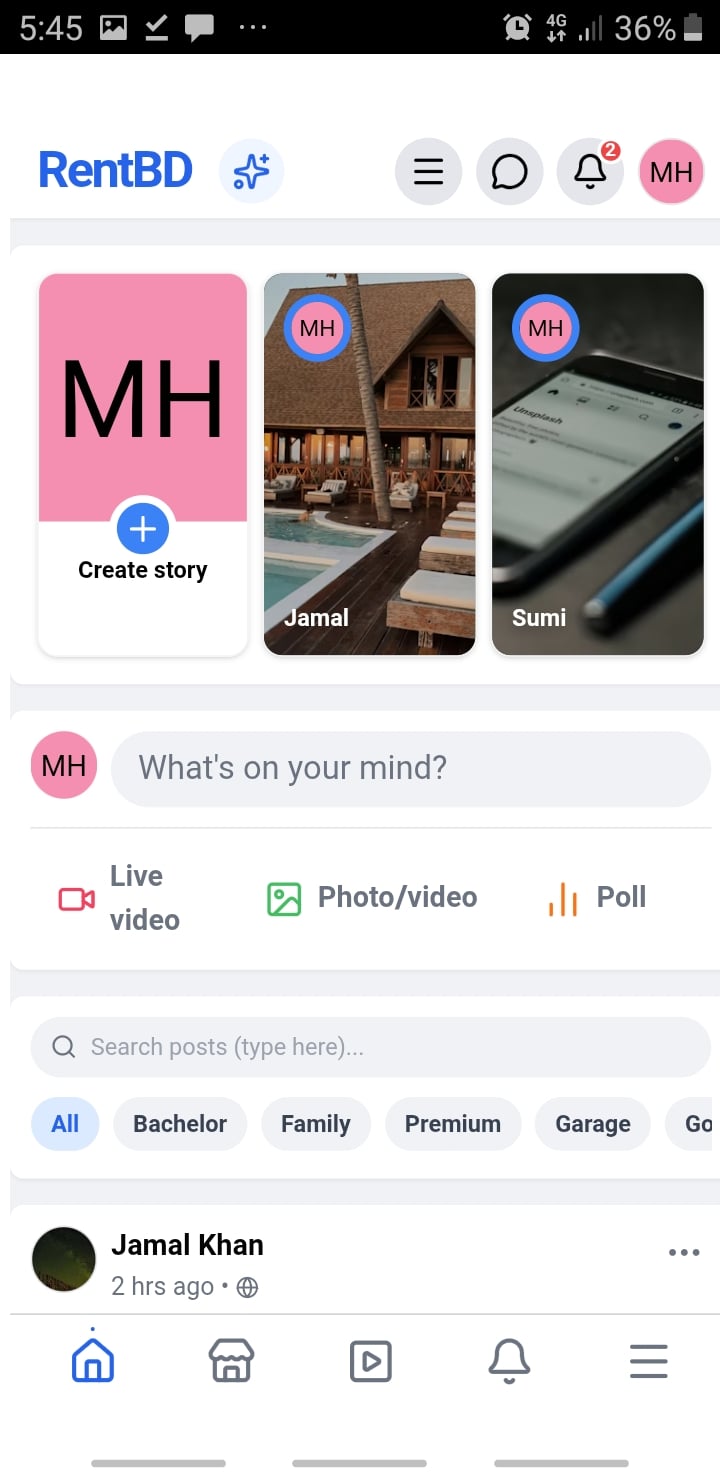Create a Poll
Image resolution: width=720 pixels, height=1480 pixels.
tap(597, 898)
